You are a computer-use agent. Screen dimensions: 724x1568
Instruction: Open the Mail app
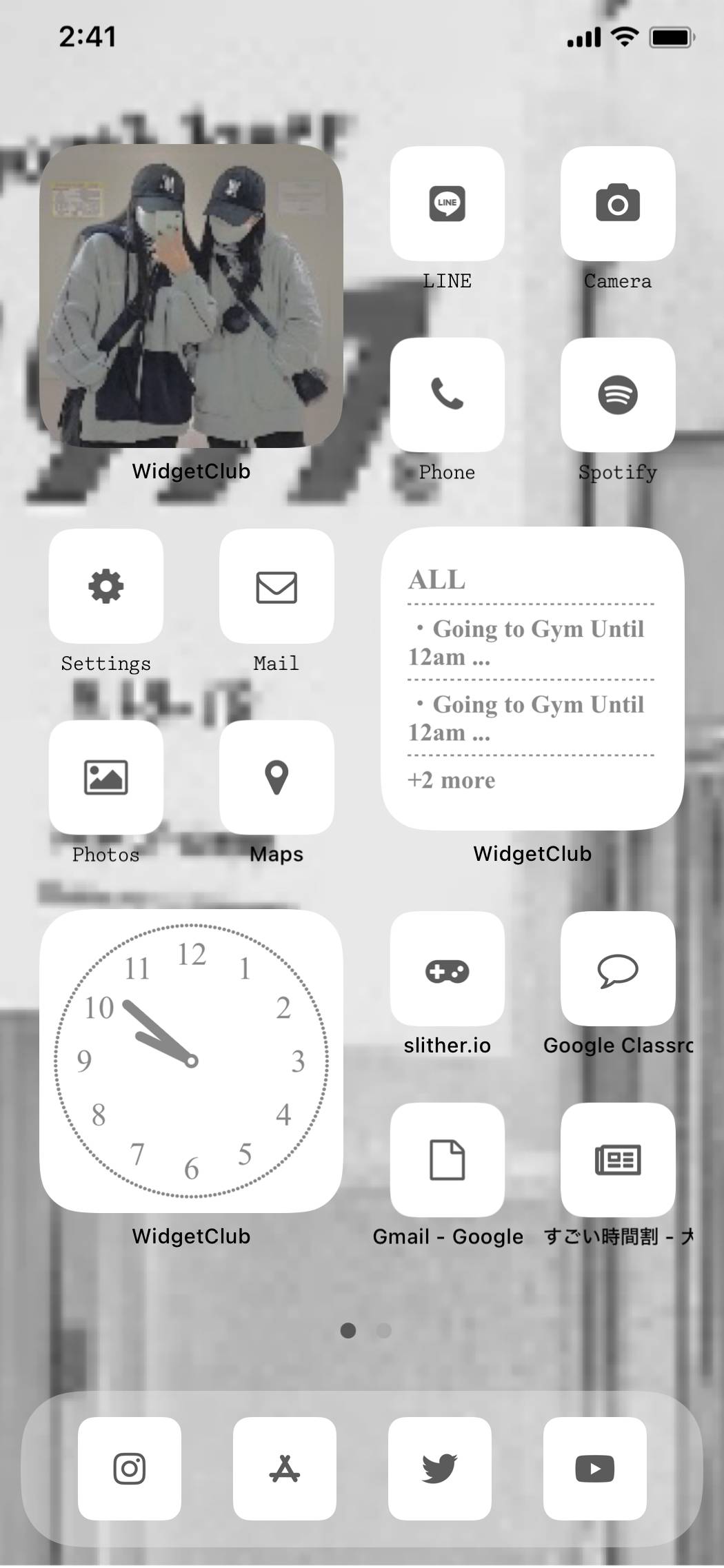[x=276, y=586]
